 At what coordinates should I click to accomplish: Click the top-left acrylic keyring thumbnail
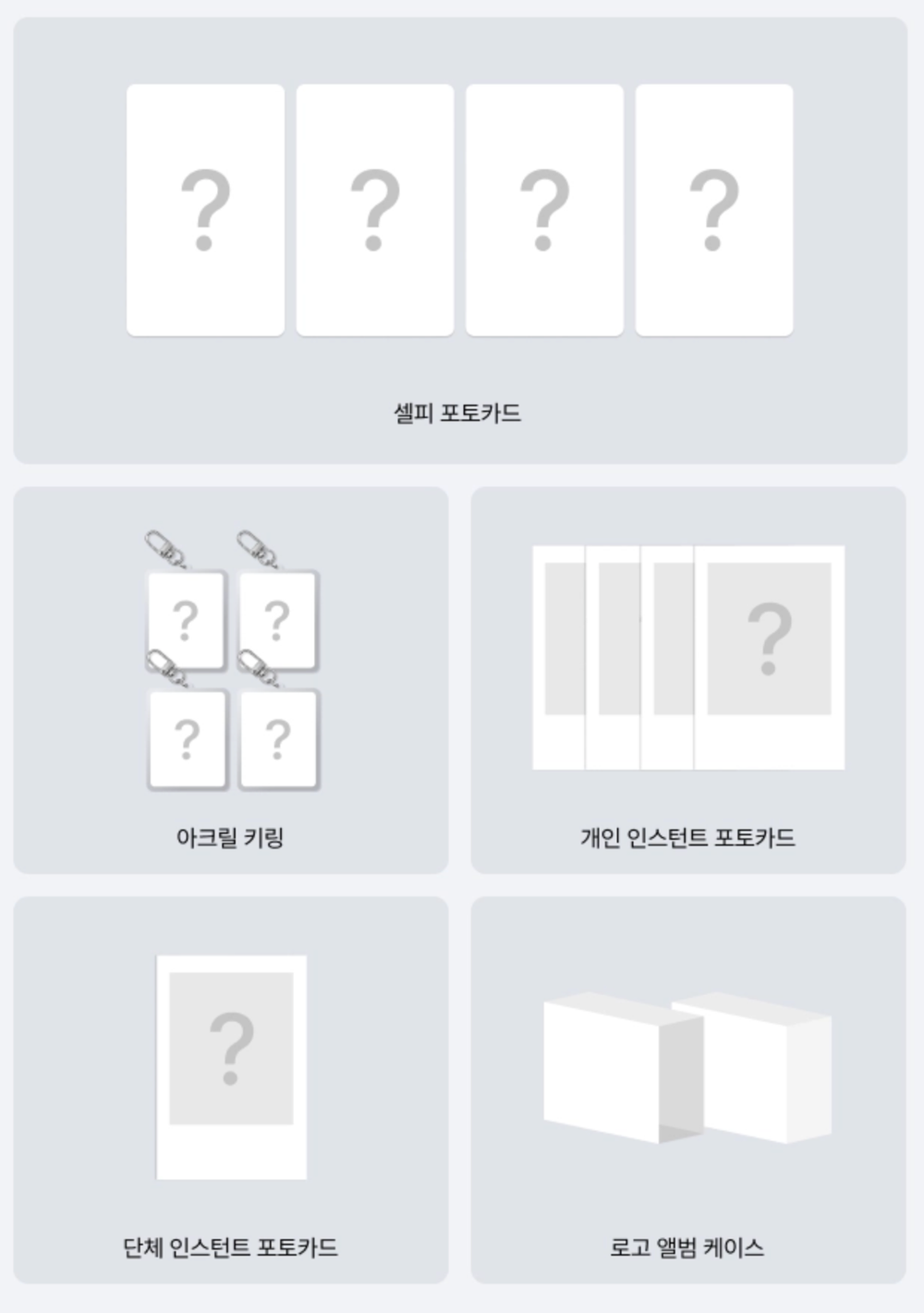click(187, 620)
